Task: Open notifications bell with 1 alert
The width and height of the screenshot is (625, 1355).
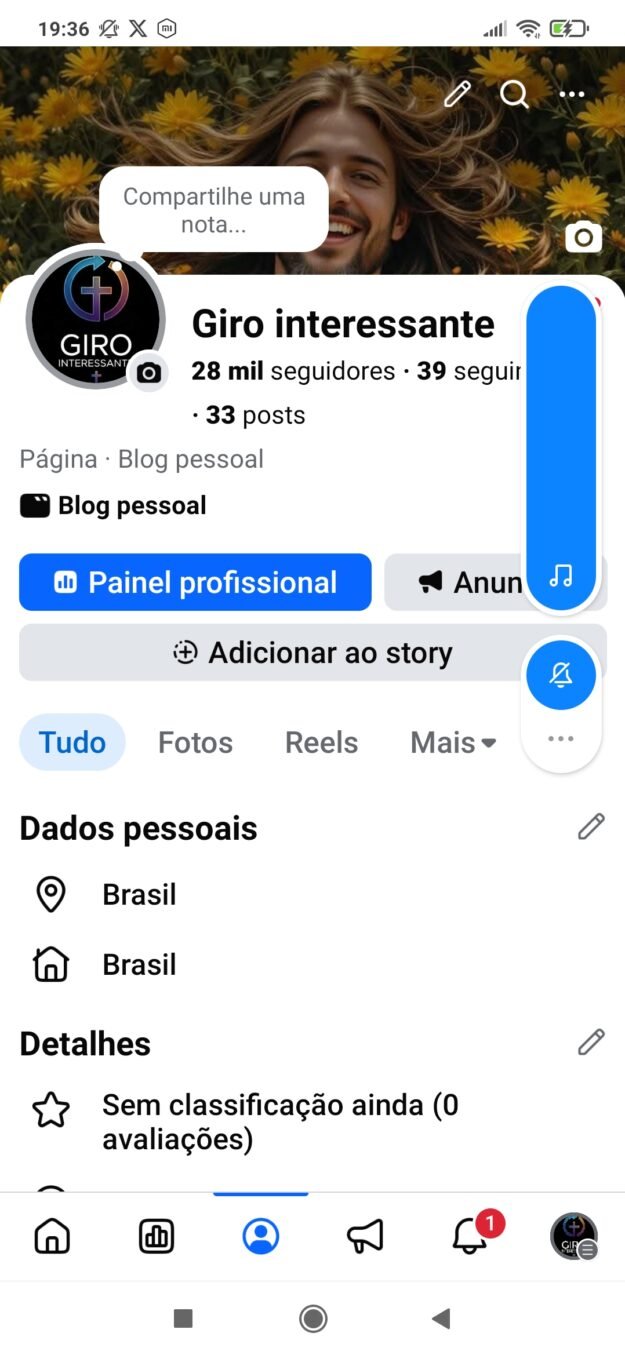Action: pos(470,1236)
